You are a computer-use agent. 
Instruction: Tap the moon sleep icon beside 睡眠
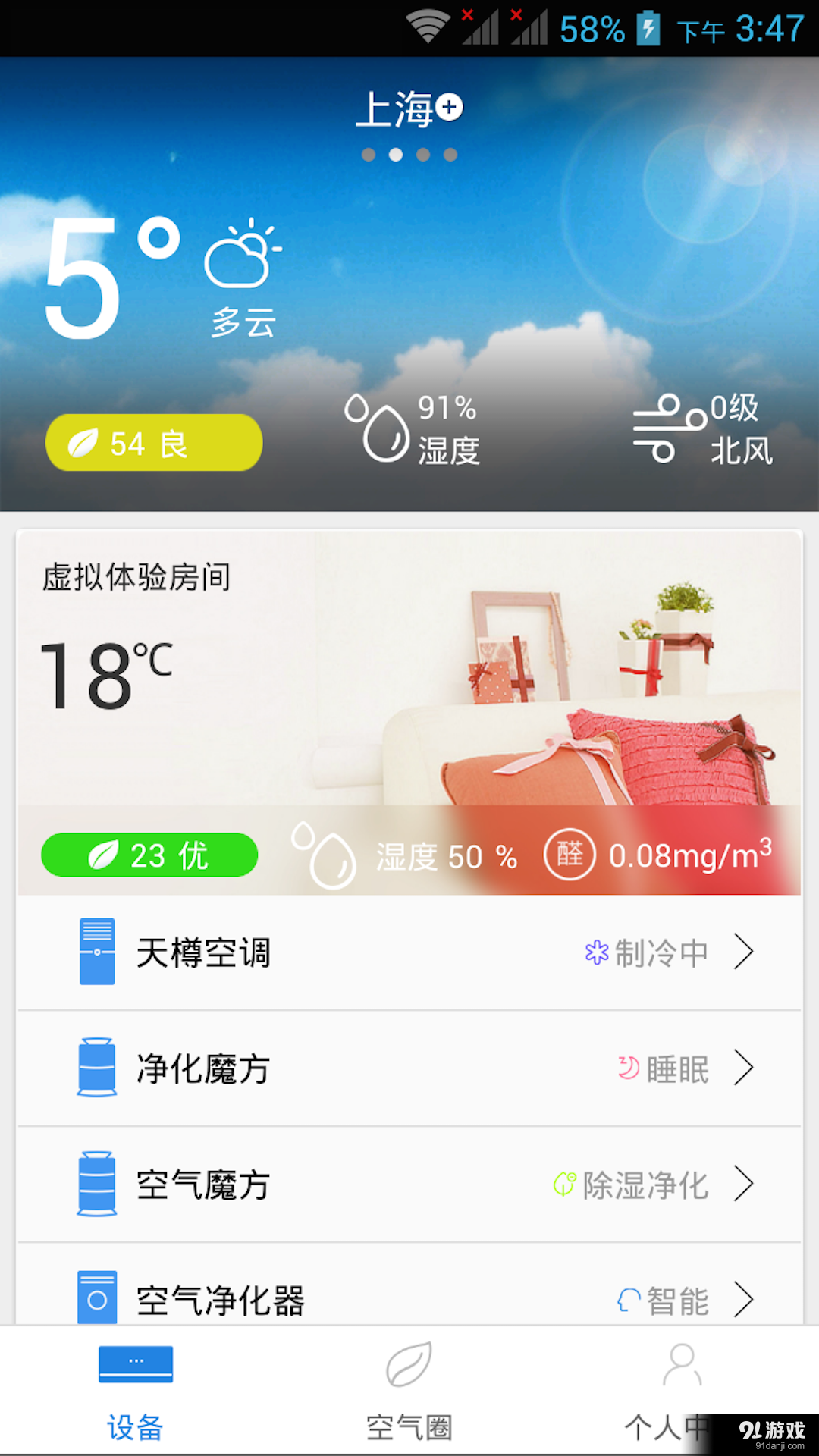point(626,1069)
